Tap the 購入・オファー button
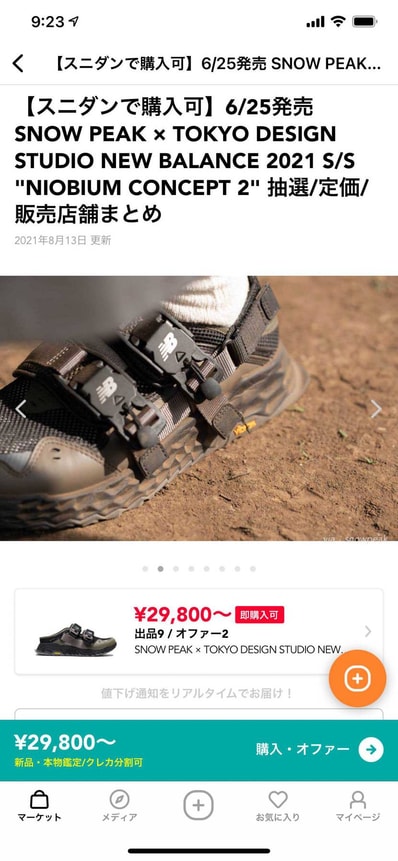Viewport: 398px width, 861px height. [319, 750]
